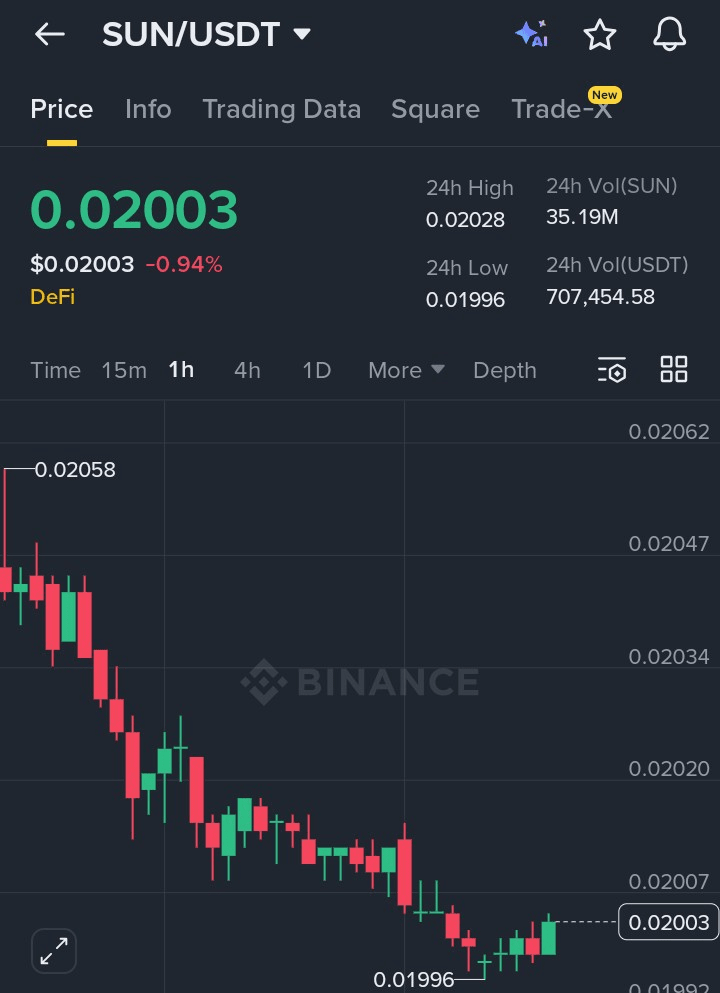Open the chart indicator settings icon

coord(611,370)
